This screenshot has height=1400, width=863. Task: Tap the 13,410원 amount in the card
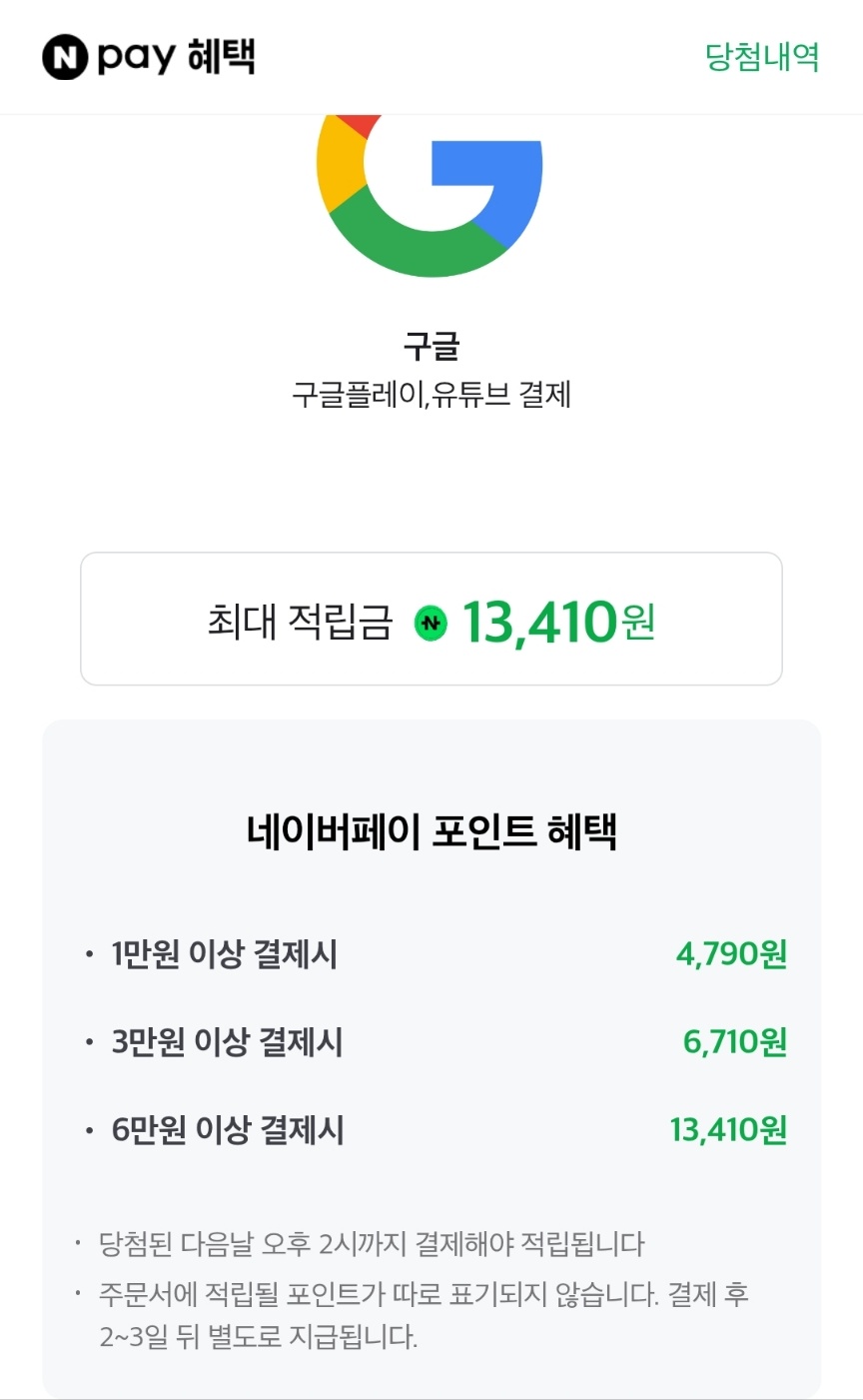[x=726, y=1129]
